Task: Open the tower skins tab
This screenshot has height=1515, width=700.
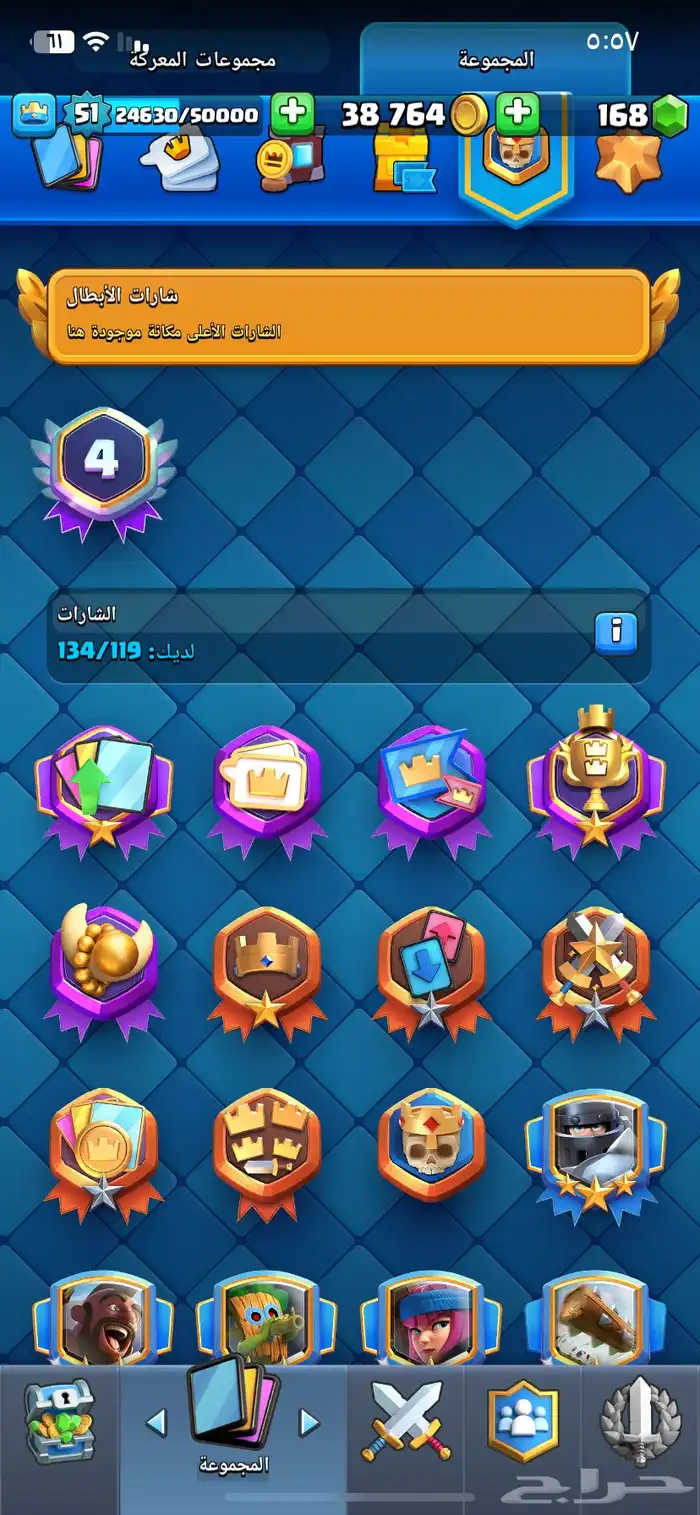Action: 403,160
